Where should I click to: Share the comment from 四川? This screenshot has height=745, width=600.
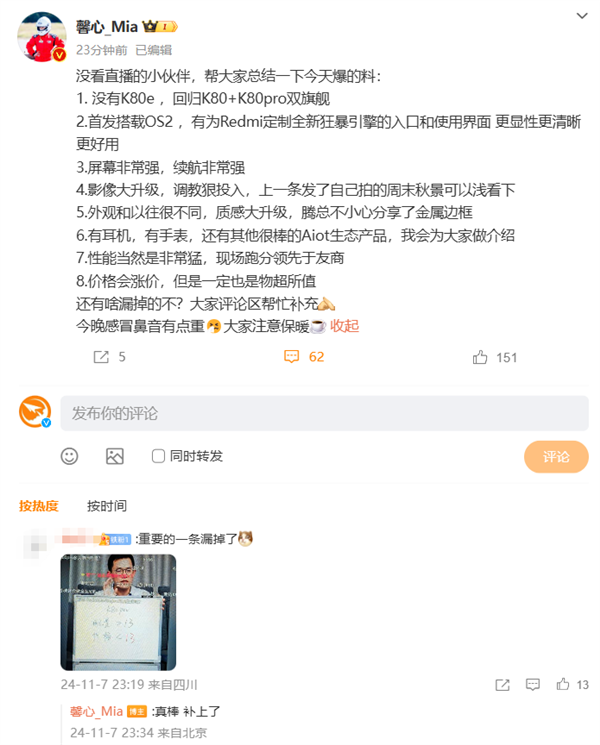501,685
